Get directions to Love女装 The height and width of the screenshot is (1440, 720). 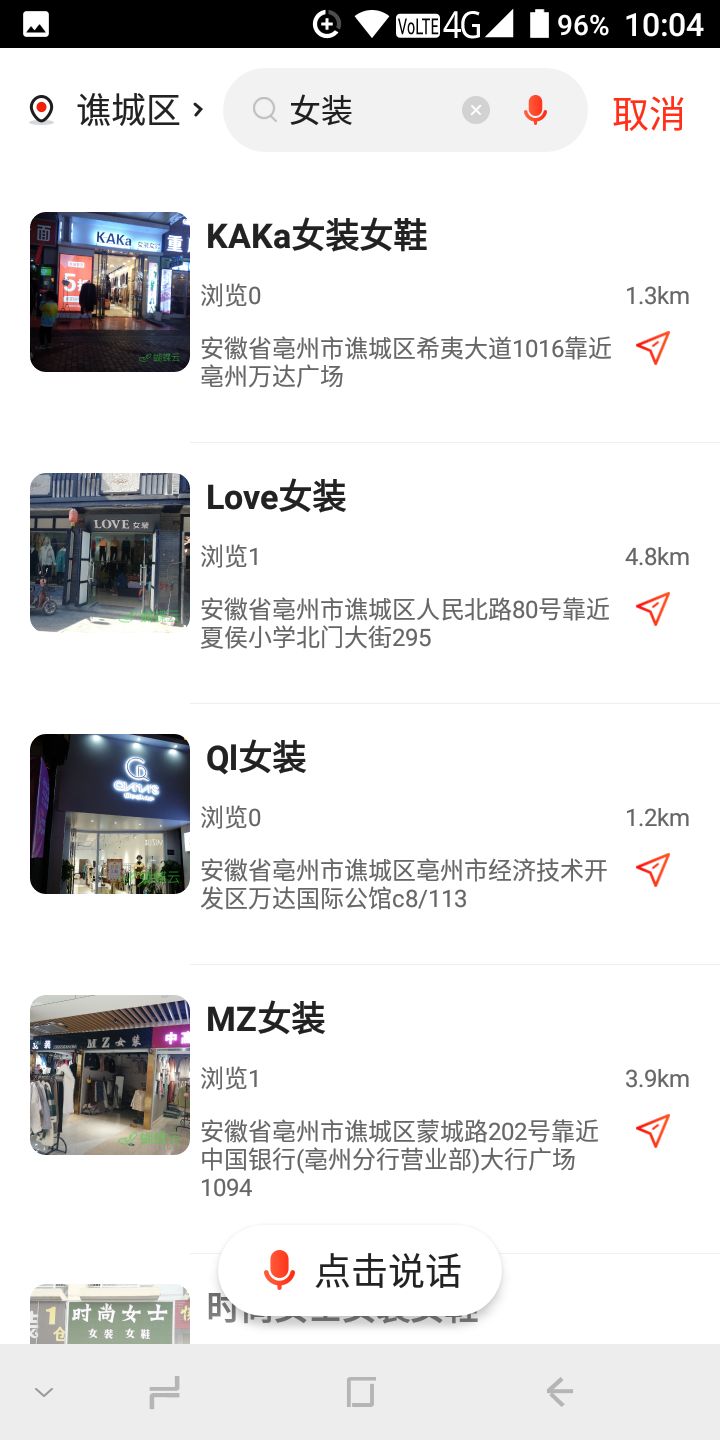coord(652,609)
